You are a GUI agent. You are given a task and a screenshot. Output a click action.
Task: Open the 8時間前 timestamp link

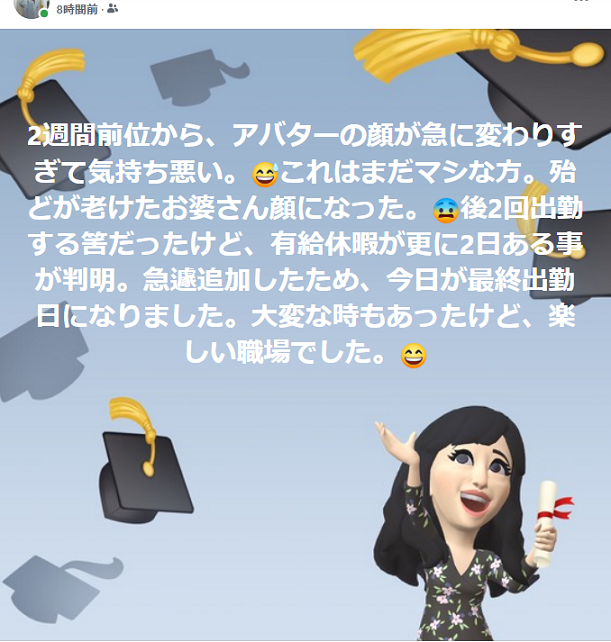pos(78,8)
